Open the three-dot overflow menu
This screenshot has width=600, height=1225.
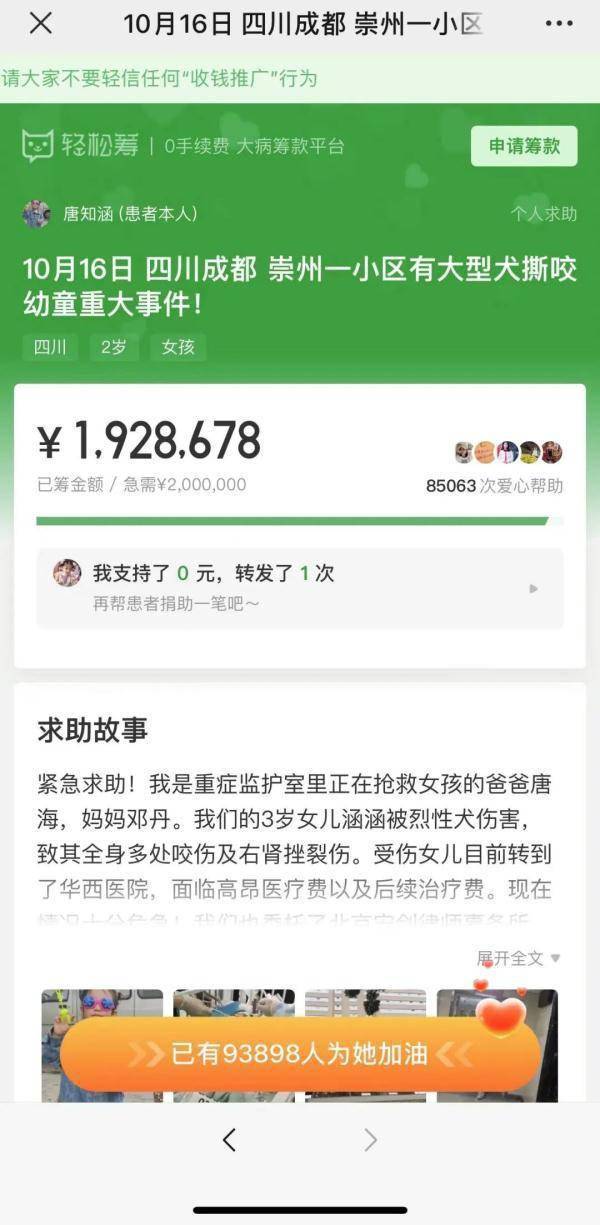click(x=559, y=24)
